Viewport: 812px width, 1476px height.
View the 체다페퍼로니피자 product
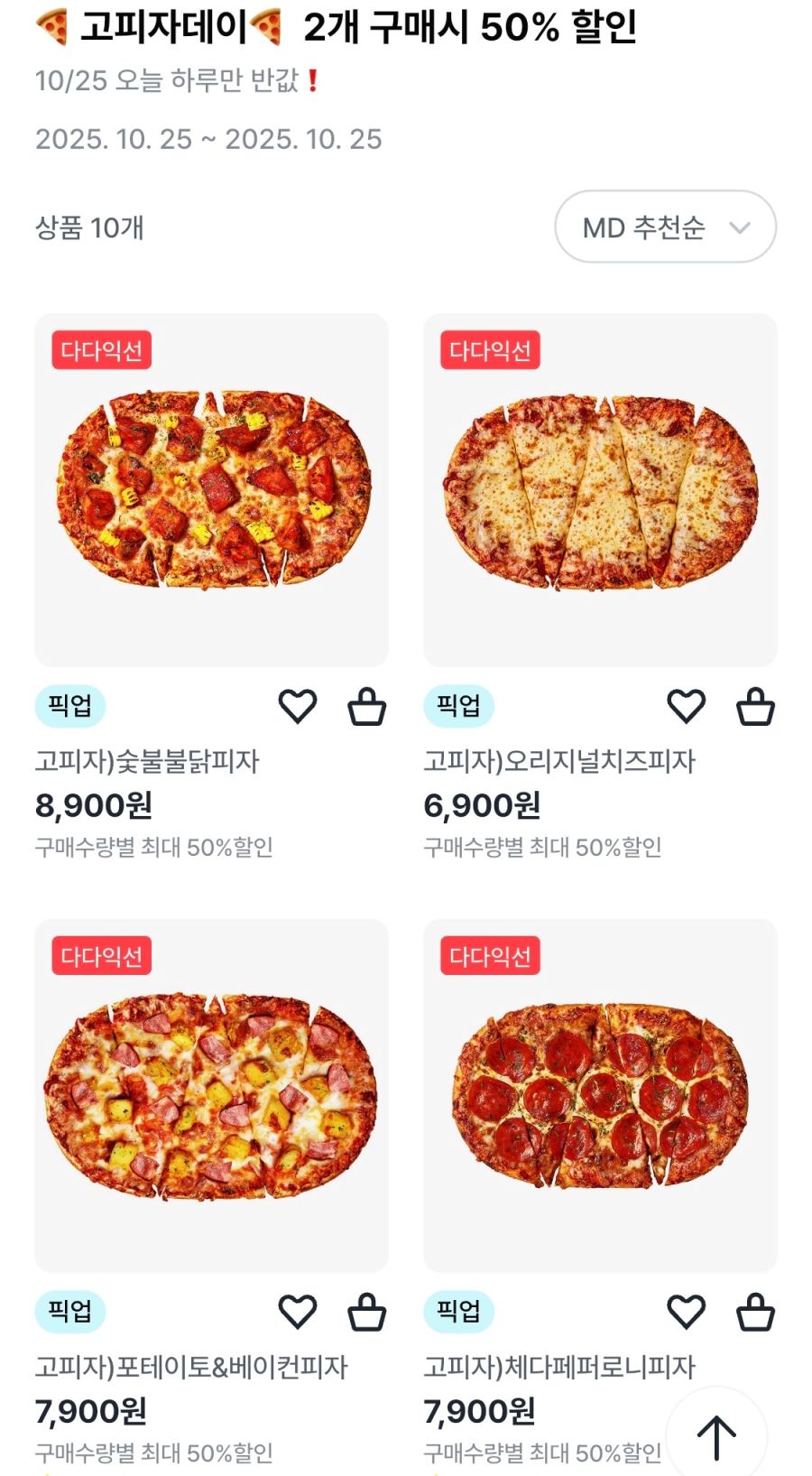point(600,1095)
